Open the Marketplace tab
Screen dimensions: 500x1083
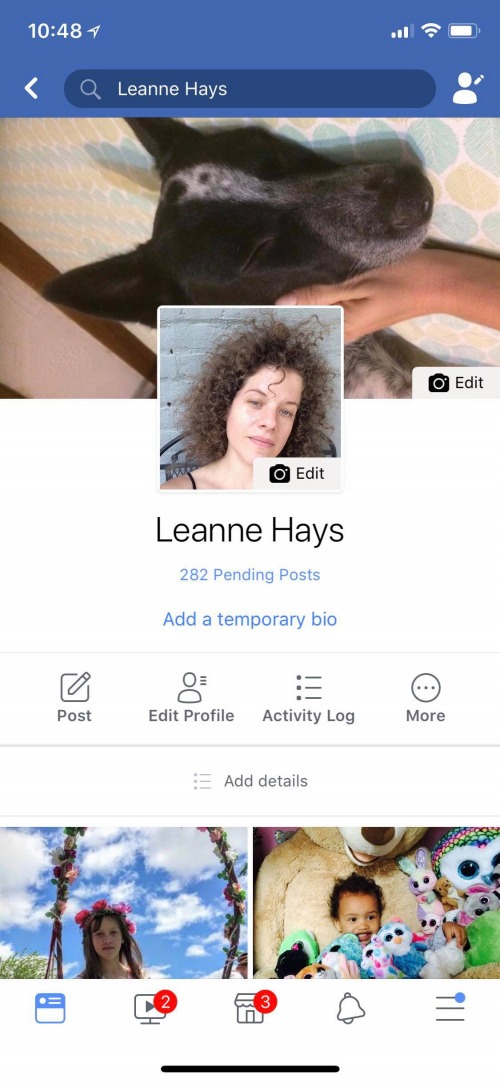(251, 1008)
